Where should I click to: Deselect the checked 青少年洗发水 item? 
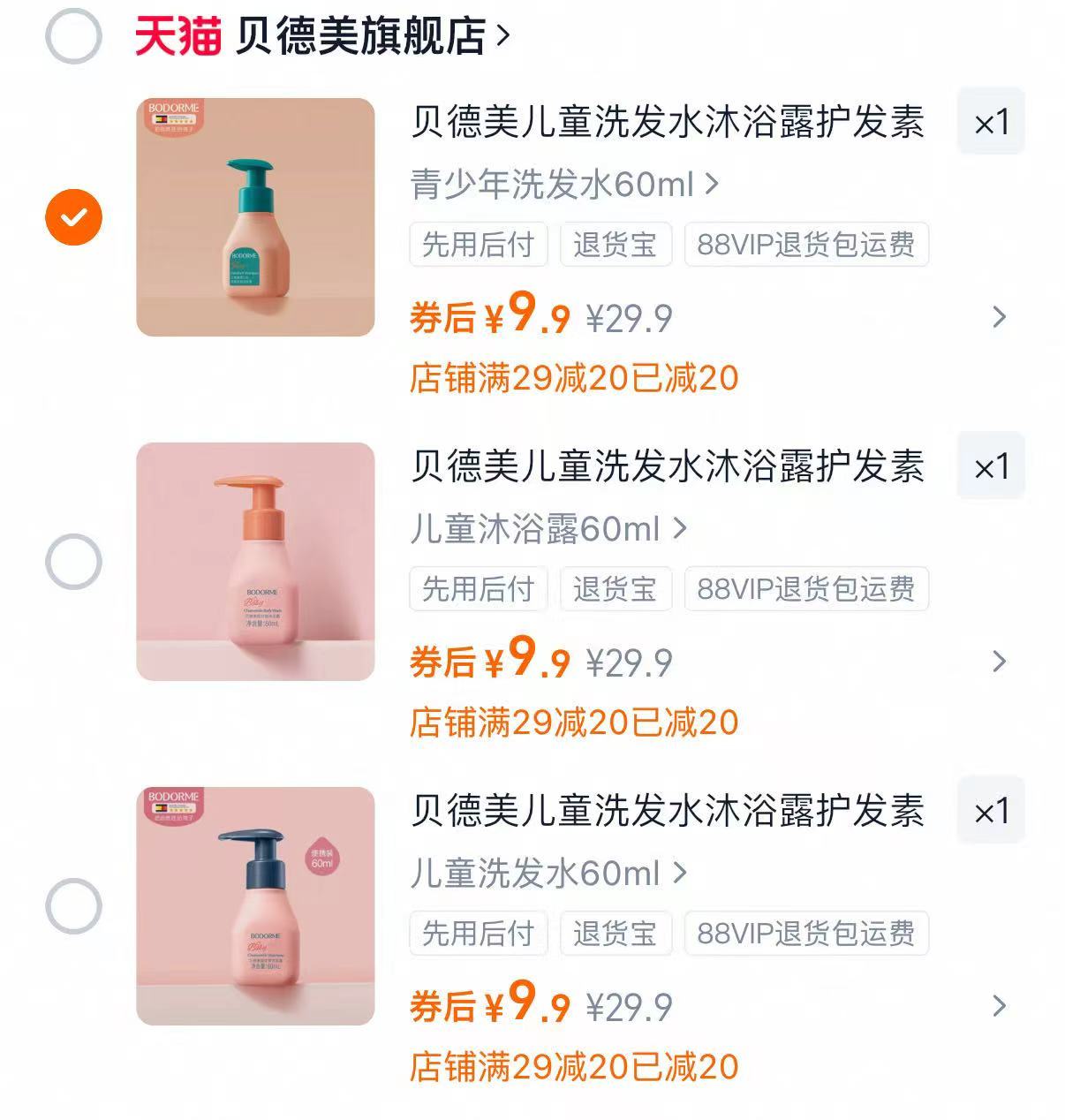coord(74,215)
